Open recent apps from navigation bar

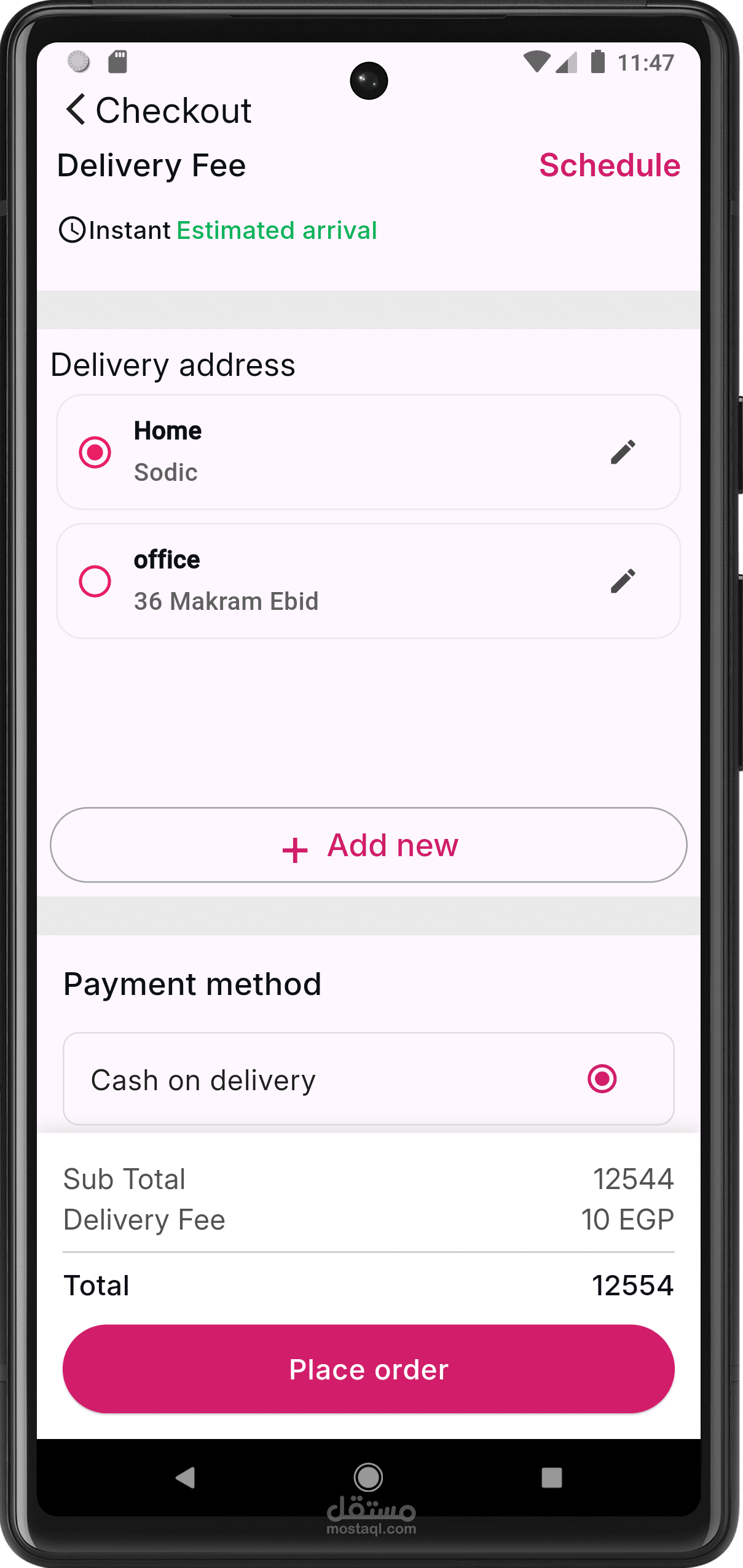[x=552, y=1478]
